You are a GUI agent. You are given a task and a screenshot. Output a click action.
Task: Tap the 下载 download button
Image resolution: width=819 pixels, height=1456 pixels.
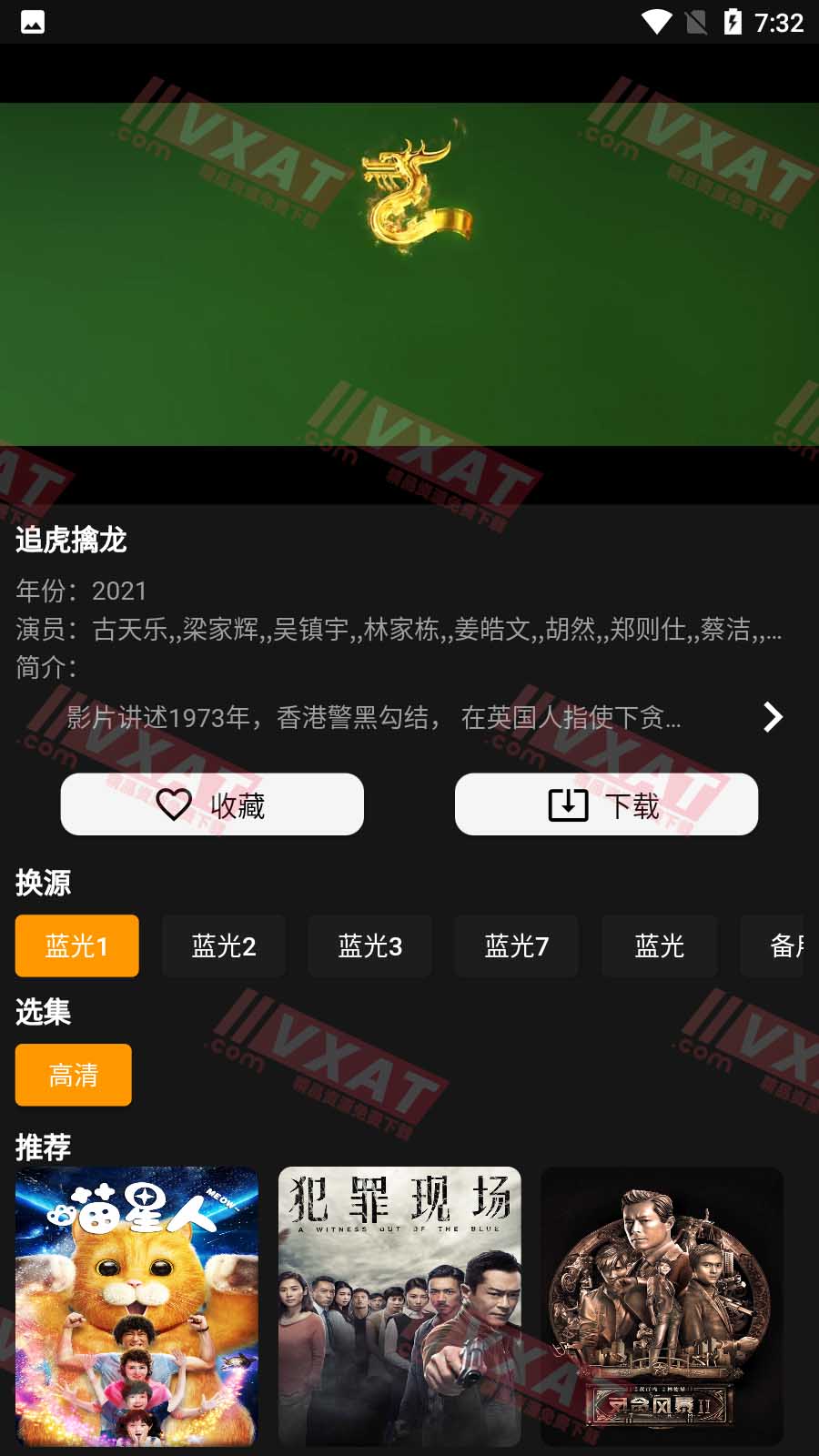coord(606,804)
